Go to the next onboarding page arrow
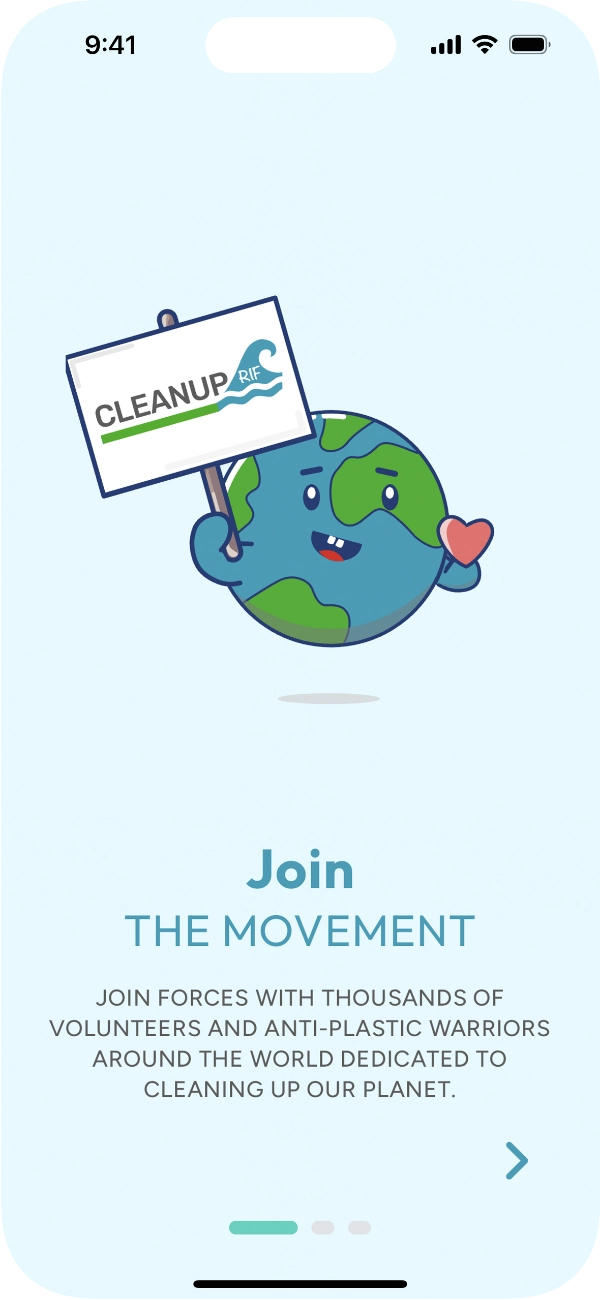 pos(516,1161)
